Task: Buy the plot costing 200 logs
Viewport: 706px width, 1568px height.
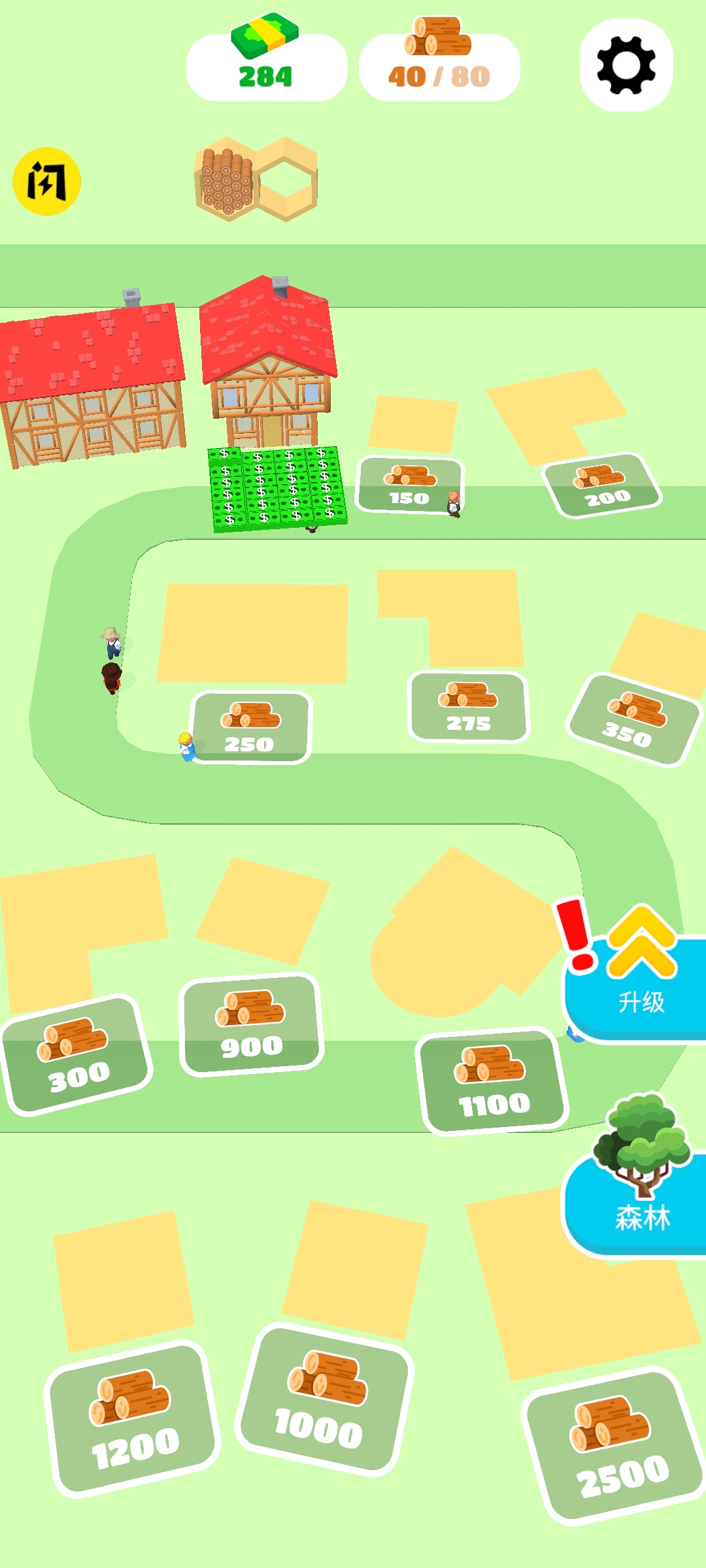Action: pos(602,485)
